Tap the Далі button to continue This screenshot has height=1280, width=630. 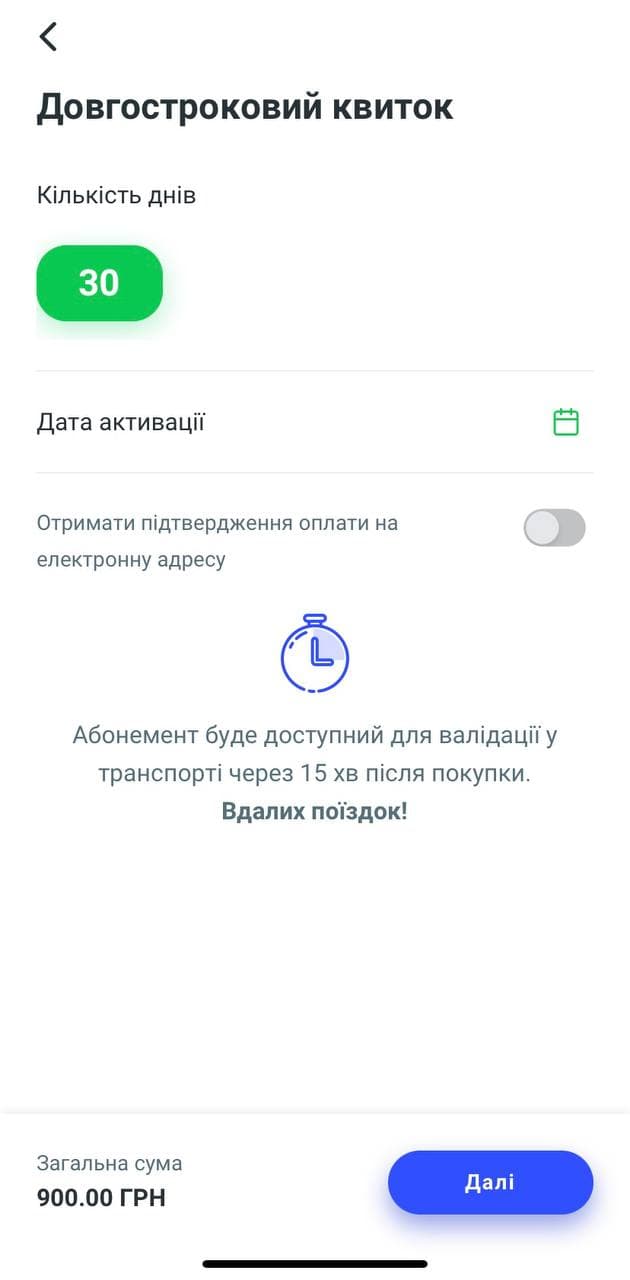[x=490, y=1182]
